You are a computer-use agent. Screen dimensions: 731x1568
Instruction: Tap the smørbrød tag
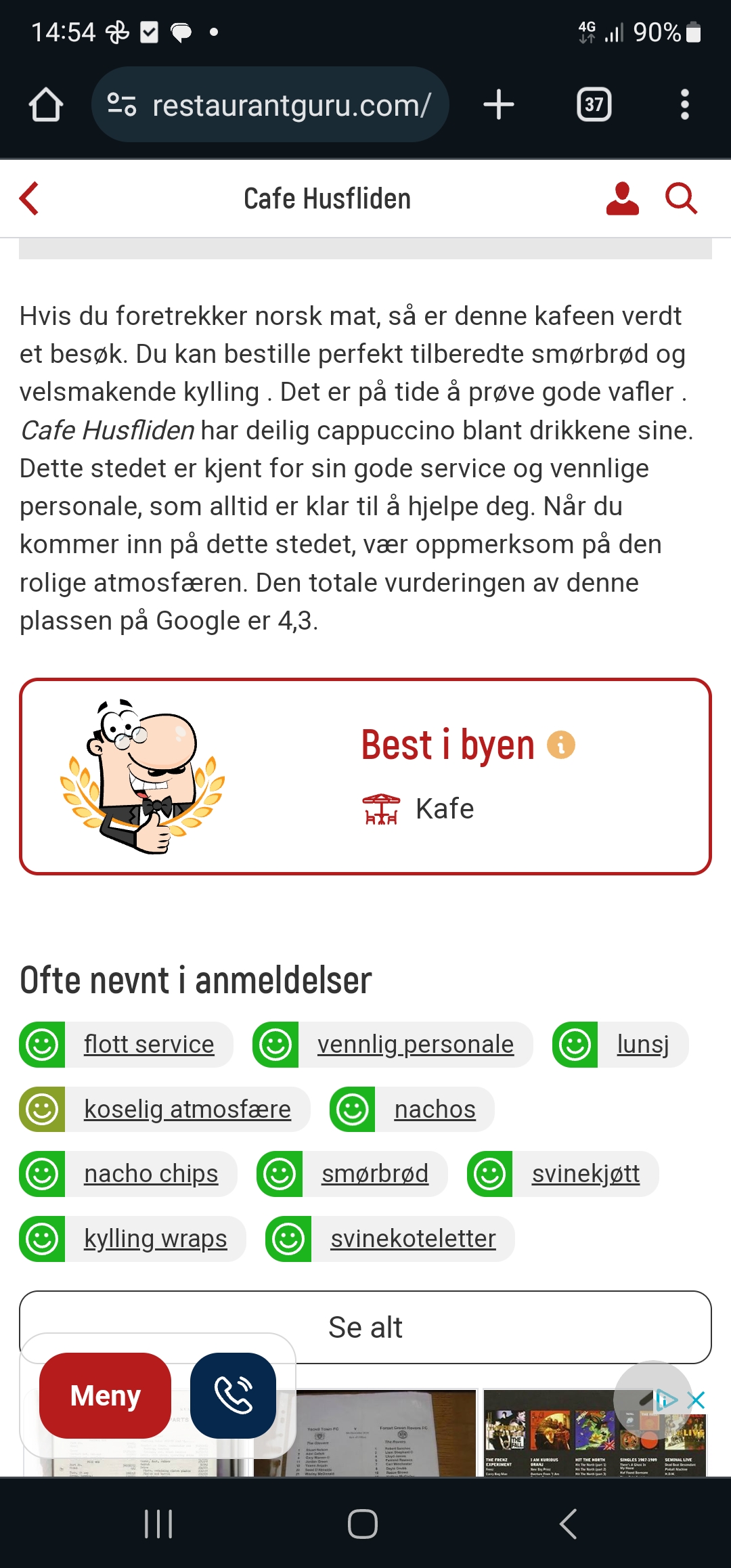pyautogui.click(x=374, y=1174)
